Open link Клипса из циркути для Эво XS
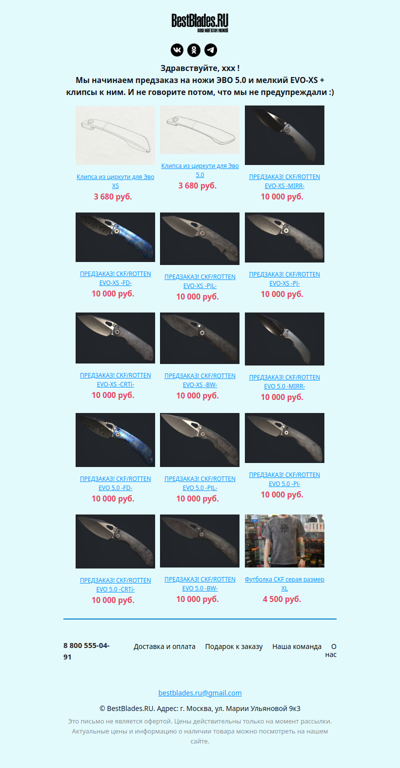400x768 pixels. pyautogui.click(x=115, y=181)
